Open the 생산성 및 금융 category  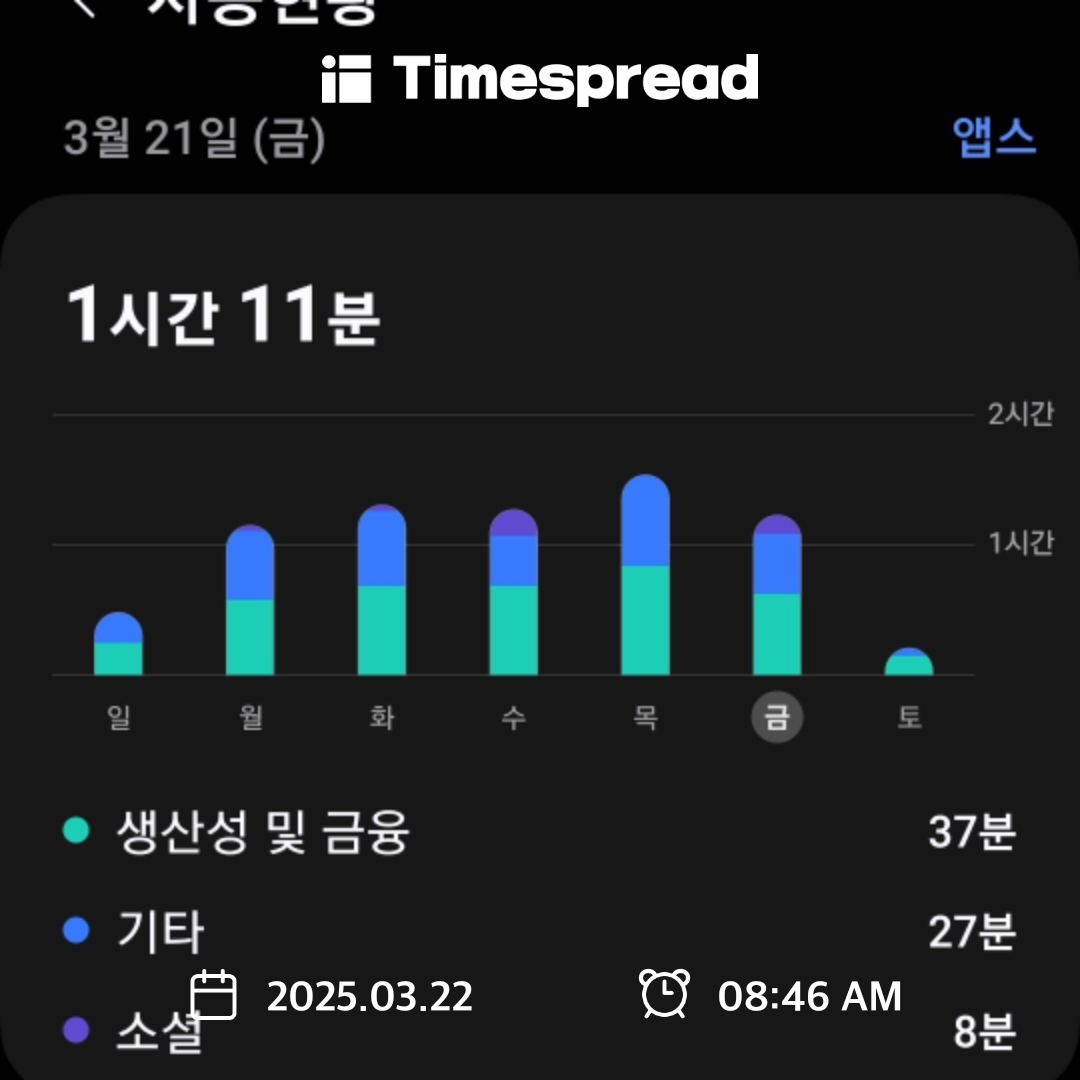pos(263,832)
